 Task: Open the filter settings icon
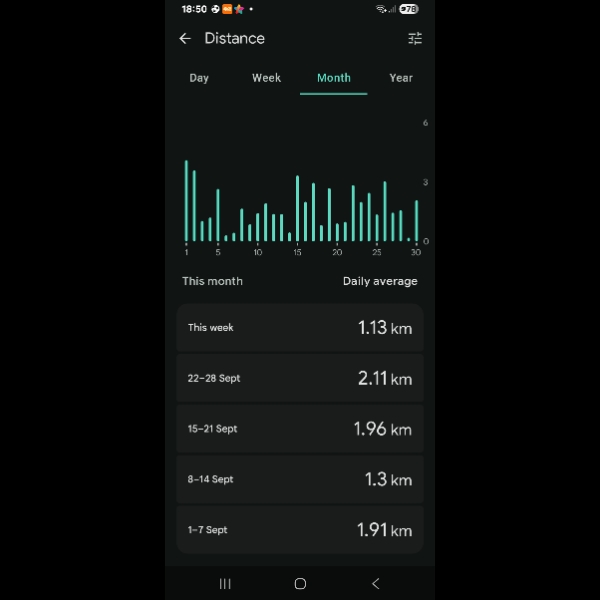click(x=415, y=38)
